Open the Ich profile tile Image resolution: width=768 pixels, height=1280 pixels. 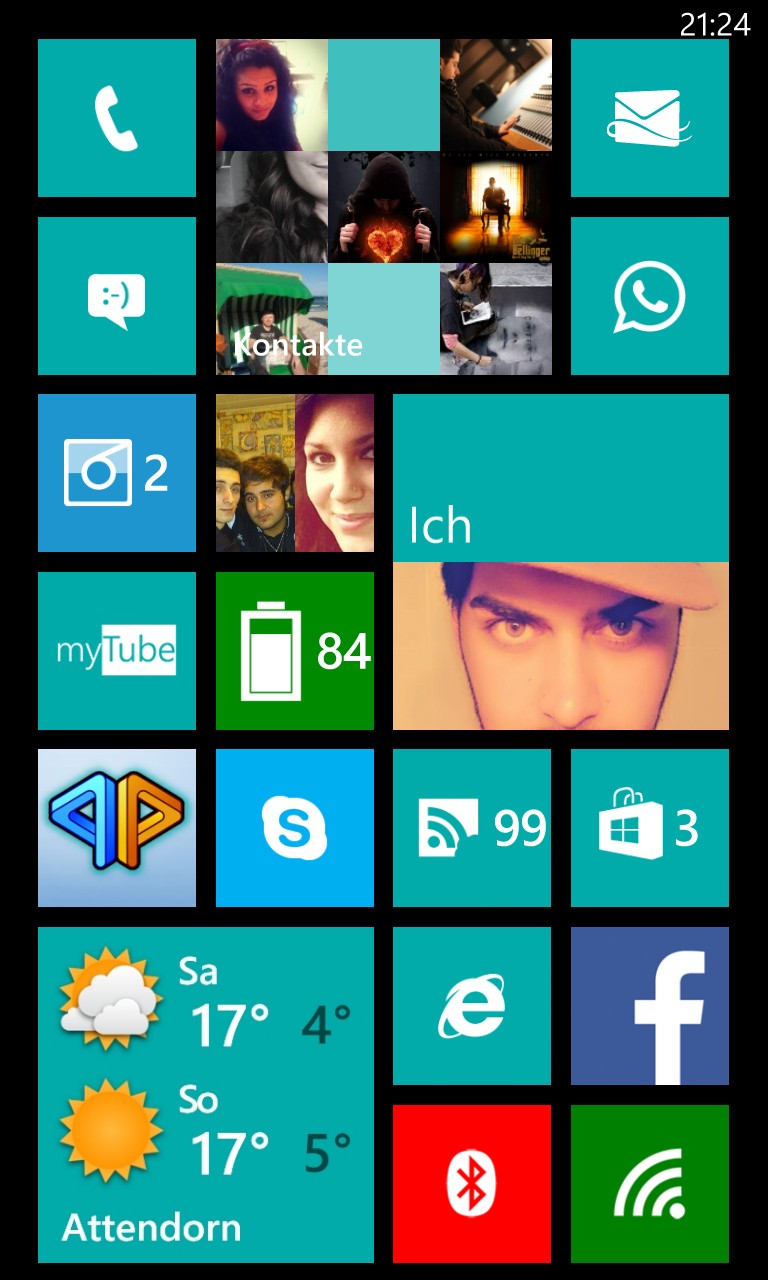(x=561, y=562)
